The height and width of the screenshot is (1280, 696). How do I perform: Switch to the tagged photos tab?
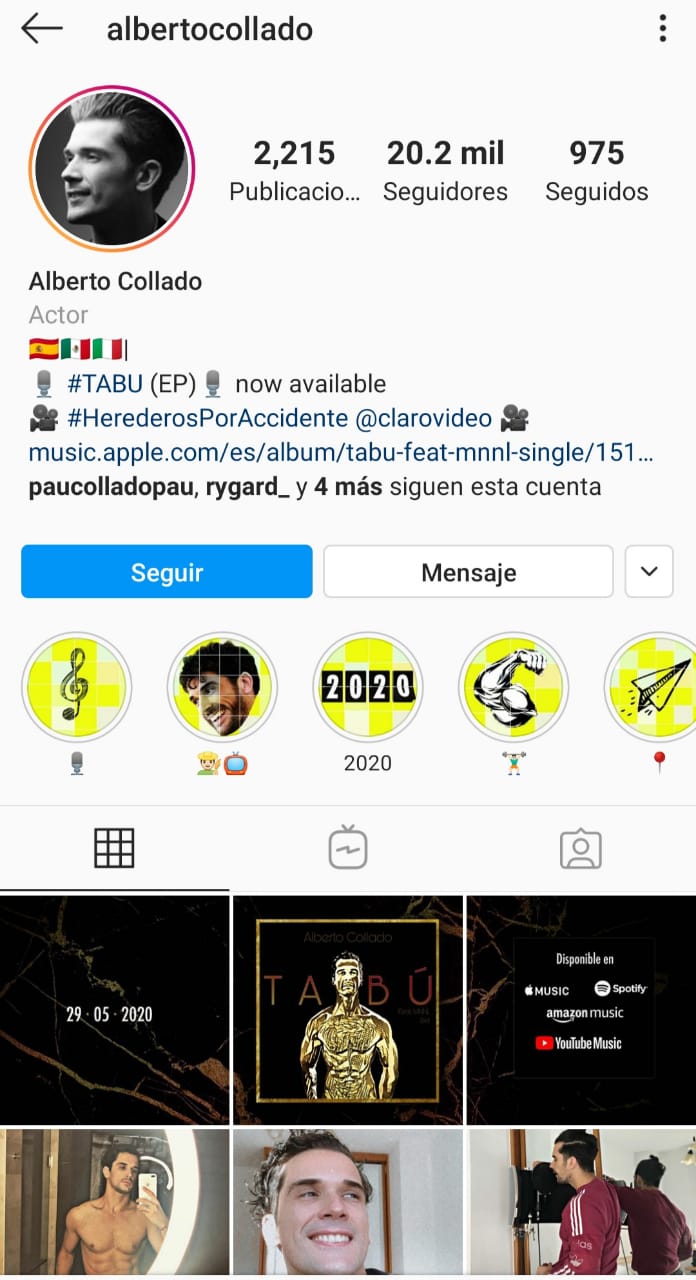(580, 849)
